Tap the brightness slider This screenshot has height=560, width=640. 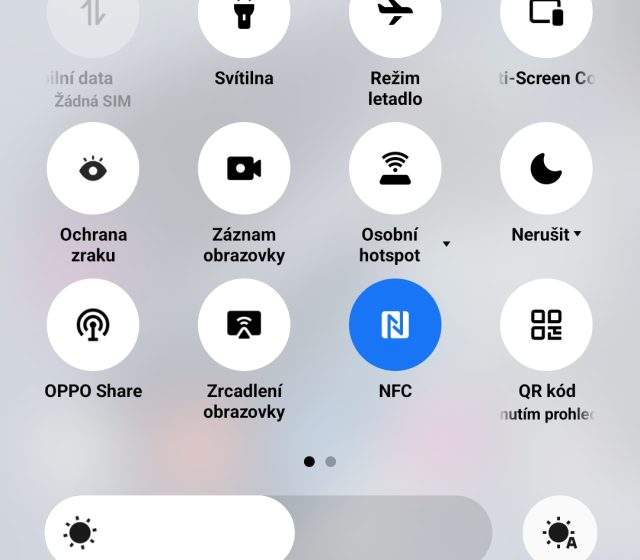click(x=268, y=530)
